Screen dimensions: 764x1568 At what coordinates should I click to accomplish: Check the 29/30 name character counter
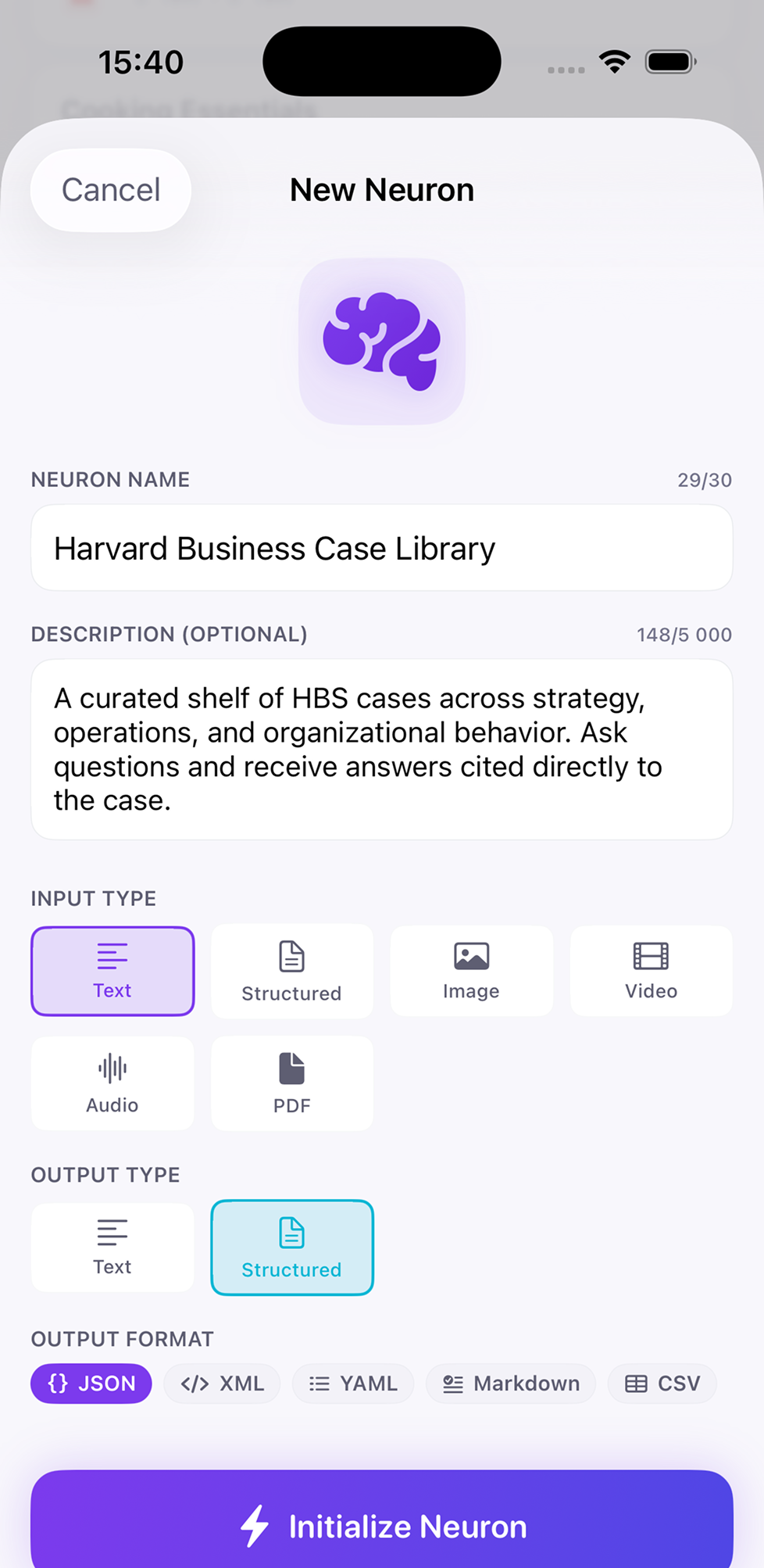coord(702,479)
